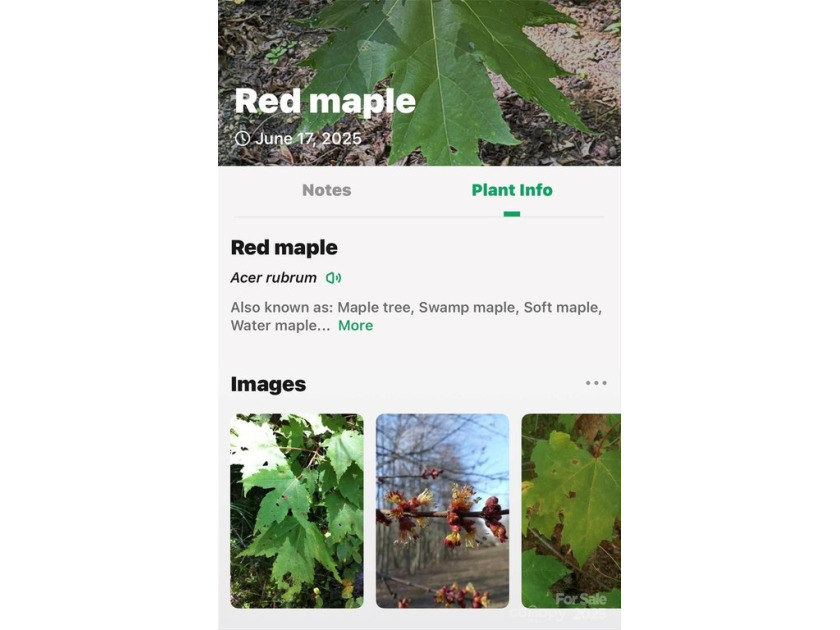This screenshot has width=840, height=630.
Task: View the red maple blossoms photo
Action: [442, 510]
